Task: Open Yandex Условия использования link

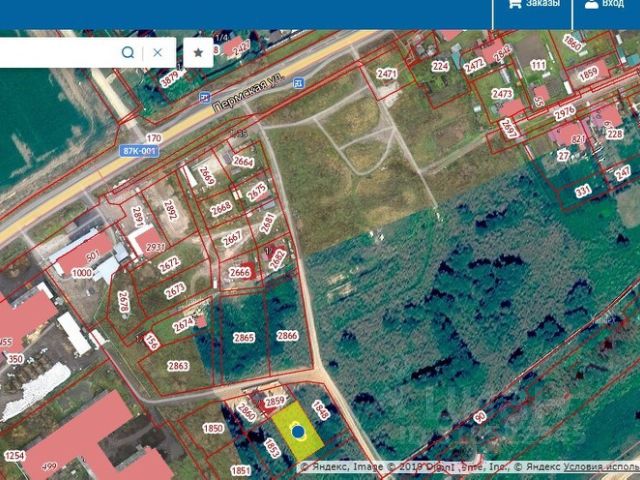Action: pos(600,467)
